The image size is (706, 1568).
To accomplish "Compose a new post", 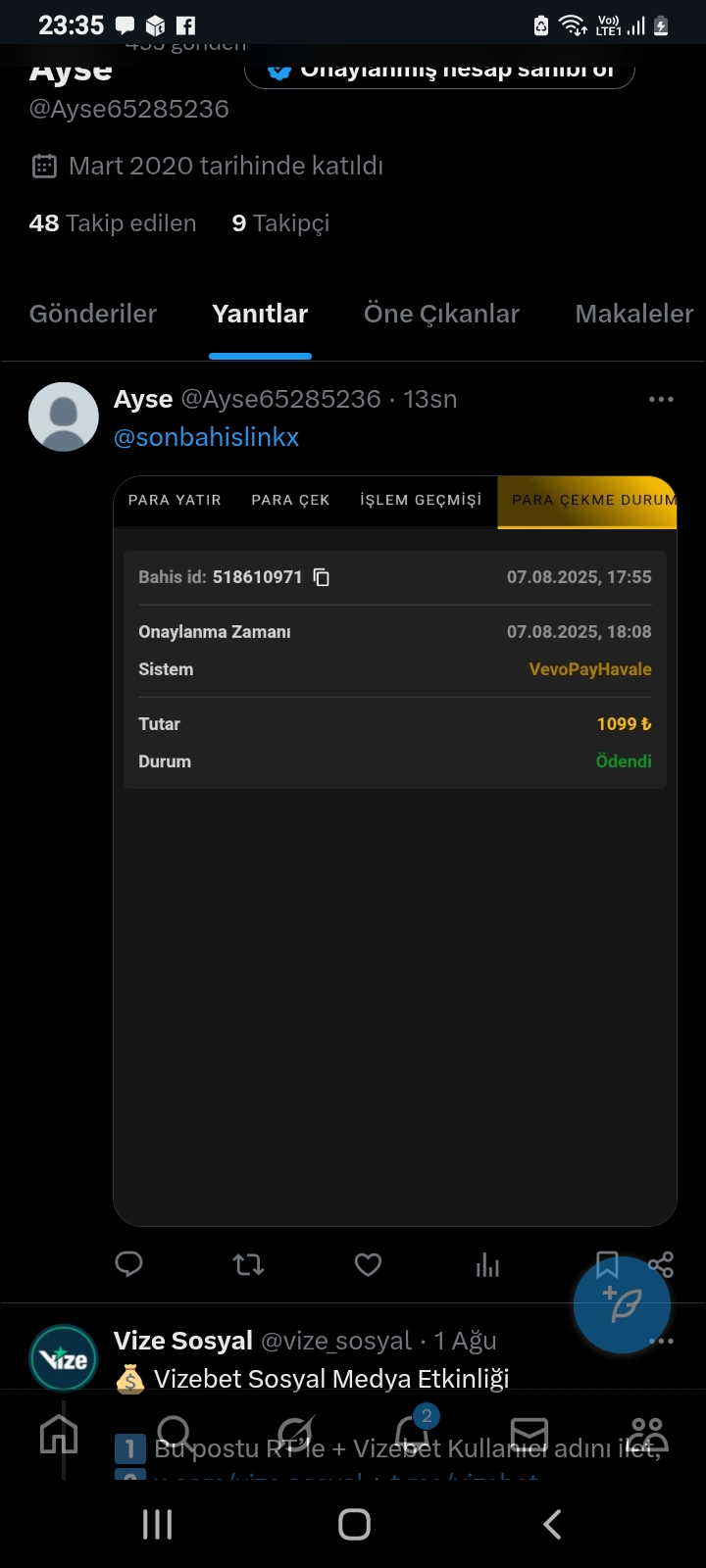I will click(622, 1304).
